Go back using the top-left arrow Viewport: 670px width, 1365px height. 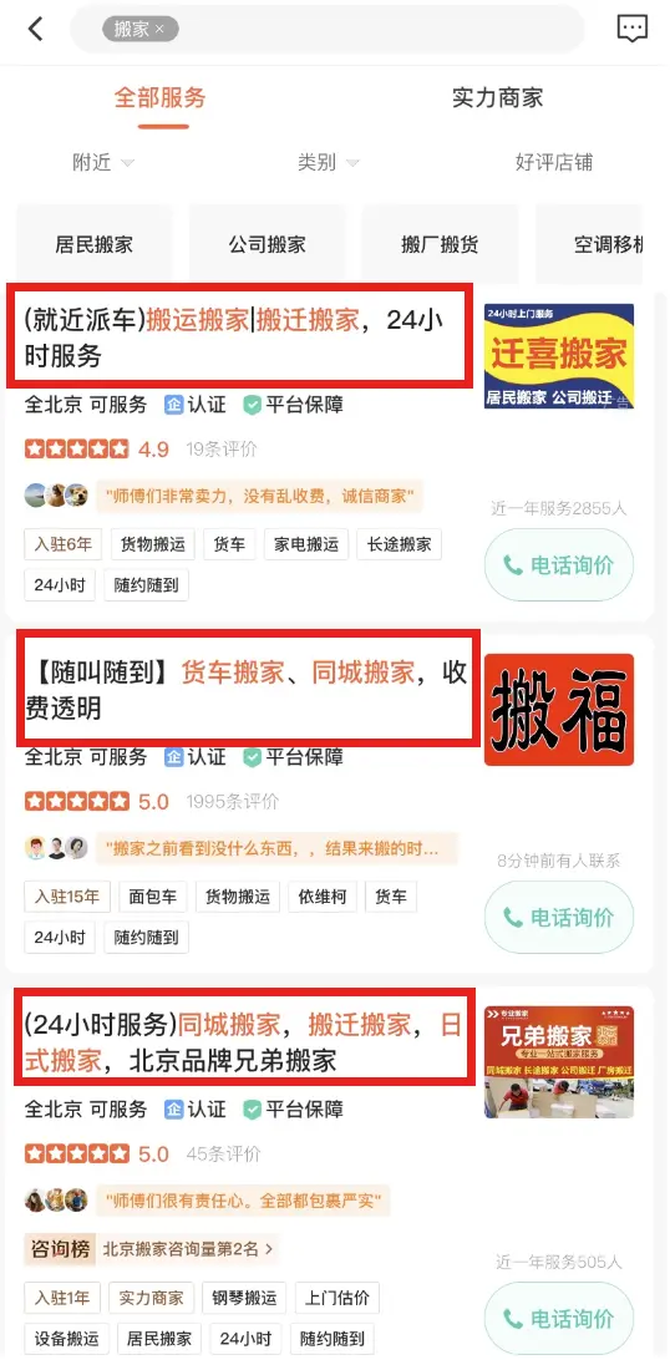(x=36, y=29)
